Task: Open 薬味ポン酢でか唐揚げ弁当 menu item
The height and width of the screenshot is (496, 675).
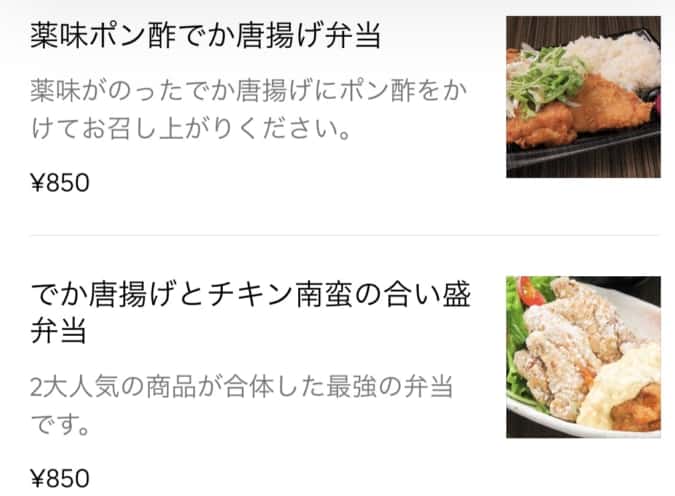Action: click(x=205, y=36)
